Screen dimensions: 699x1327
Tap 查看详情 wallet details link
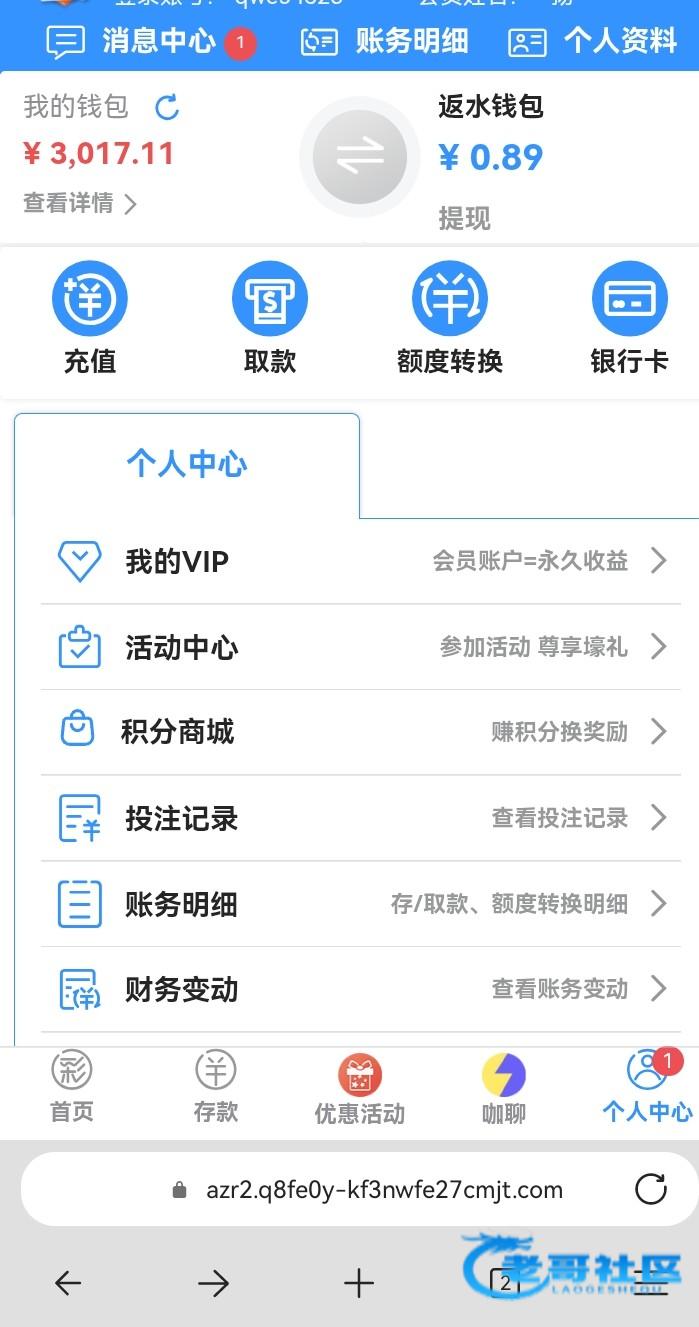click(80, 203)
